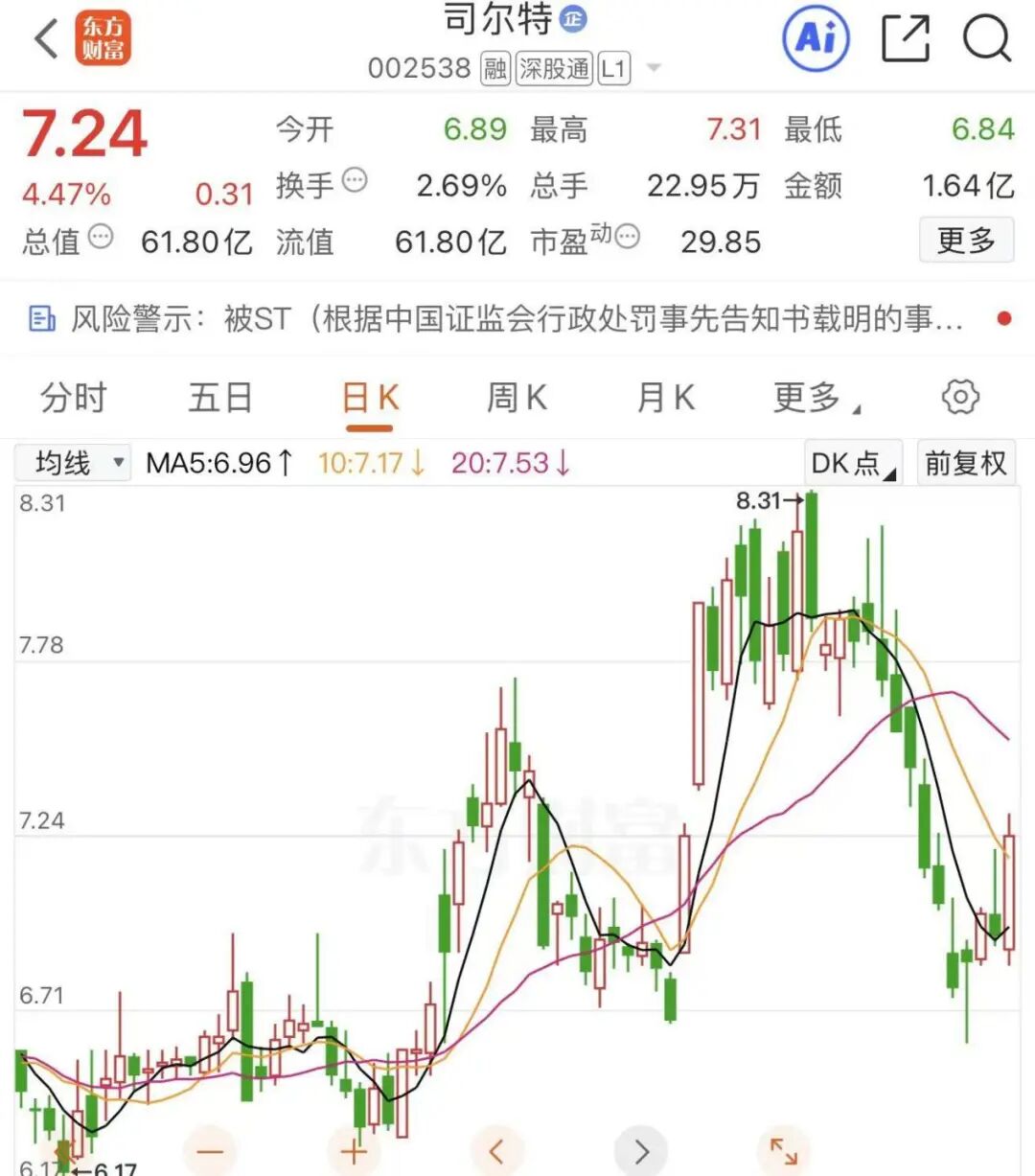Screen dimensions: 1035x1176
Task: Zoom out the K-line chart with minus
Action: (x=209, y=1151)
